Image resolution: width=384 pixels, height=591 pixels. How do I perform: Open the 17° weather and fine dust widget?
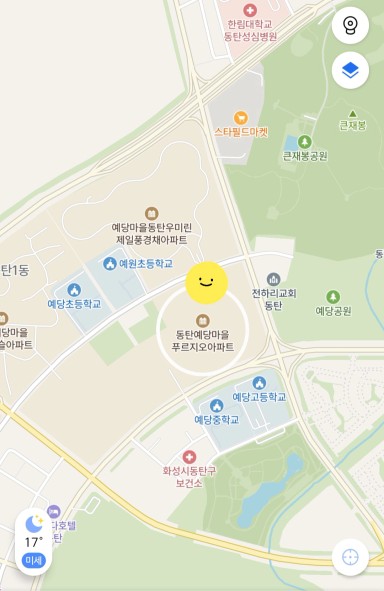(x=34, y=542)
